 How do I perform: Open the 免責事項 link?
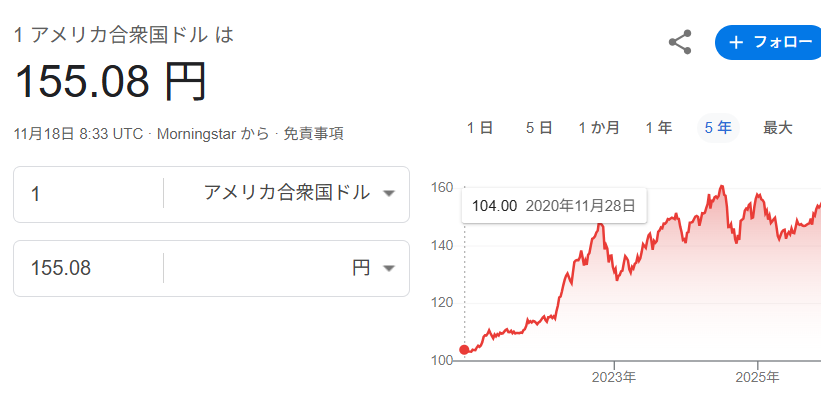point(313,133)
